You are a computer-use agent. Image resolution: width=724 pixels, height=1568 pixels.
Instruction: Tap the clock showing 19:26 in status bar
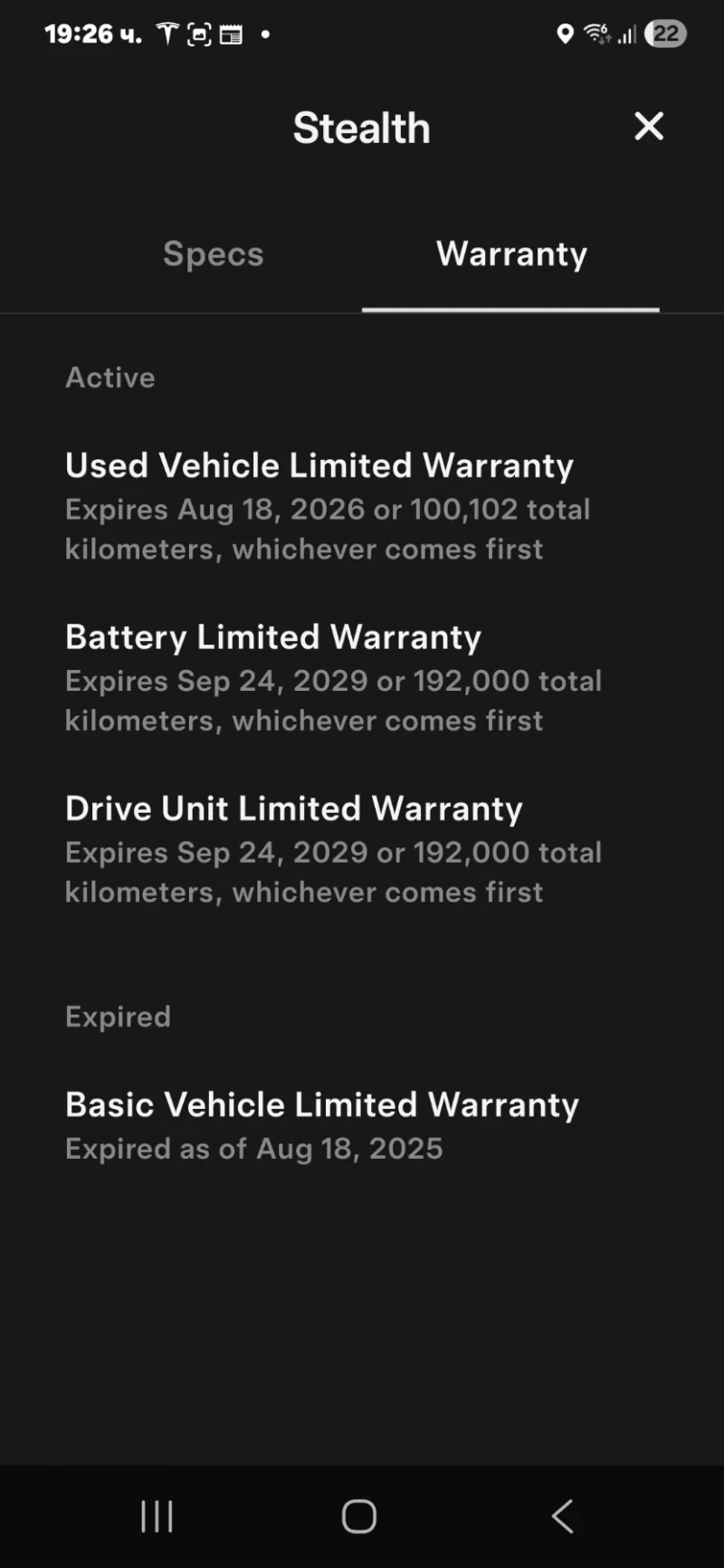click(90, 33)
